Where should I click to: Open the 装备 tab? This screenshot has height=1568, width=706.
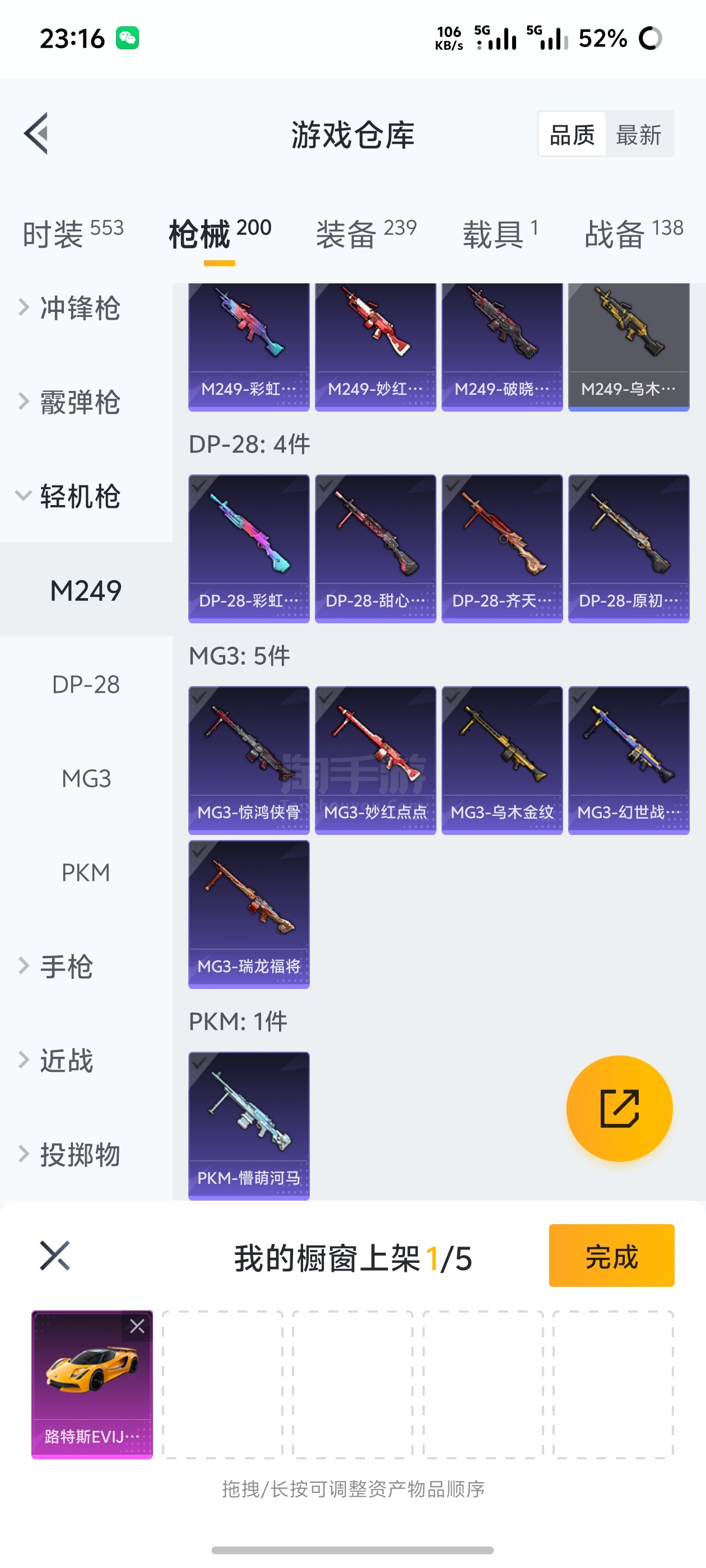365,234
